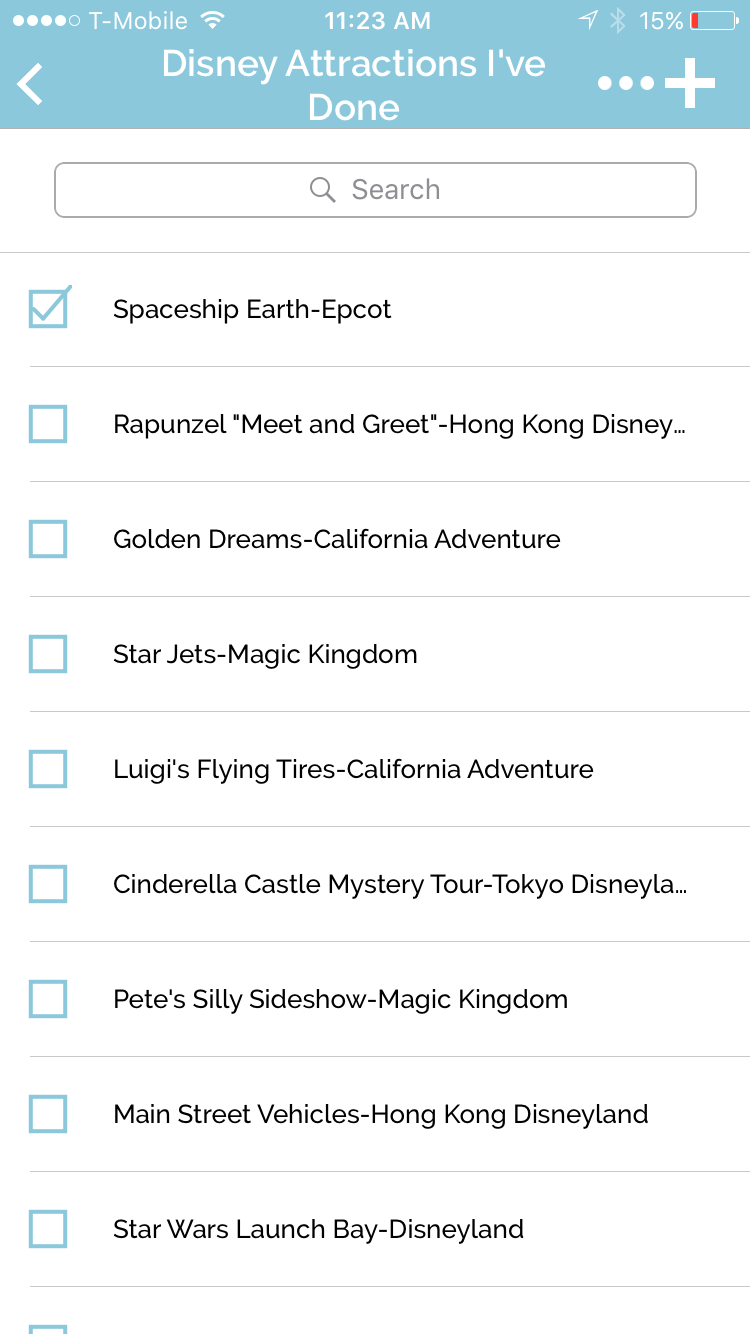Mark Pete's Silly Sideshow-Magic Kingdom done
The width and height of the screenshot is (750, 1334).
point(48,999)
